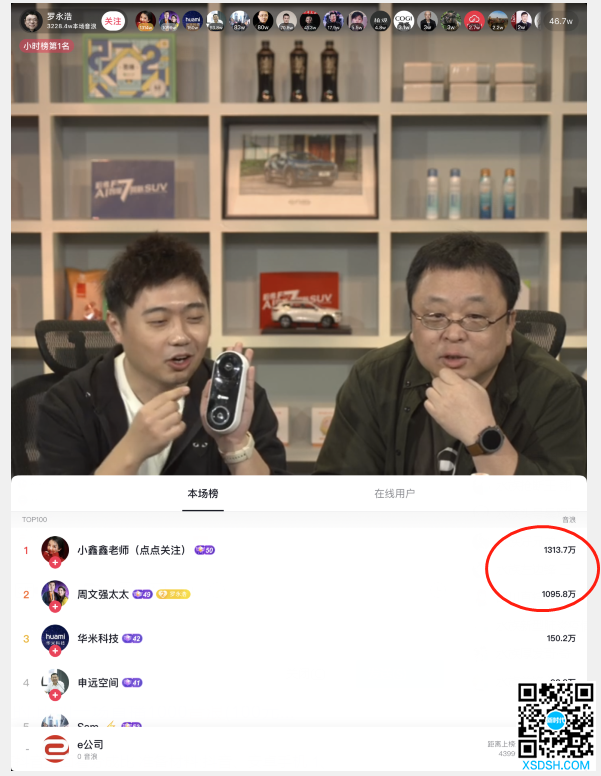Open 罗永浩's host profile avatar
The image size is (601, 776).
coord(32,20)
